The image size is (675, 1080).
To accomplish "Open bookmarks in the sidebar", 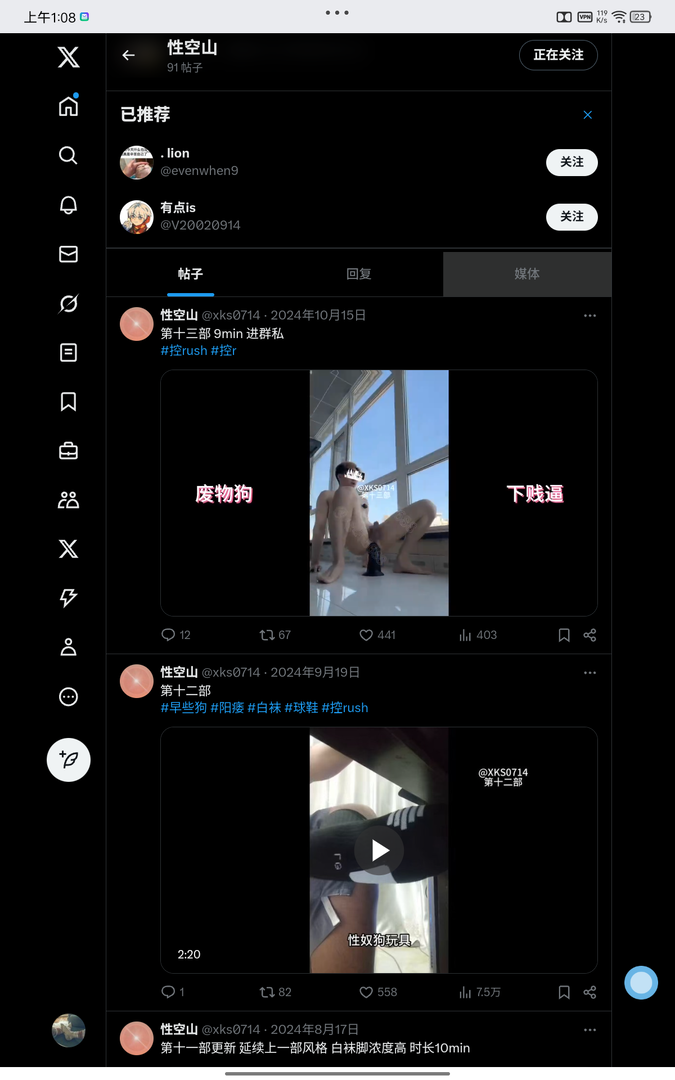I will pyautogui.click(x=68, y=401).
